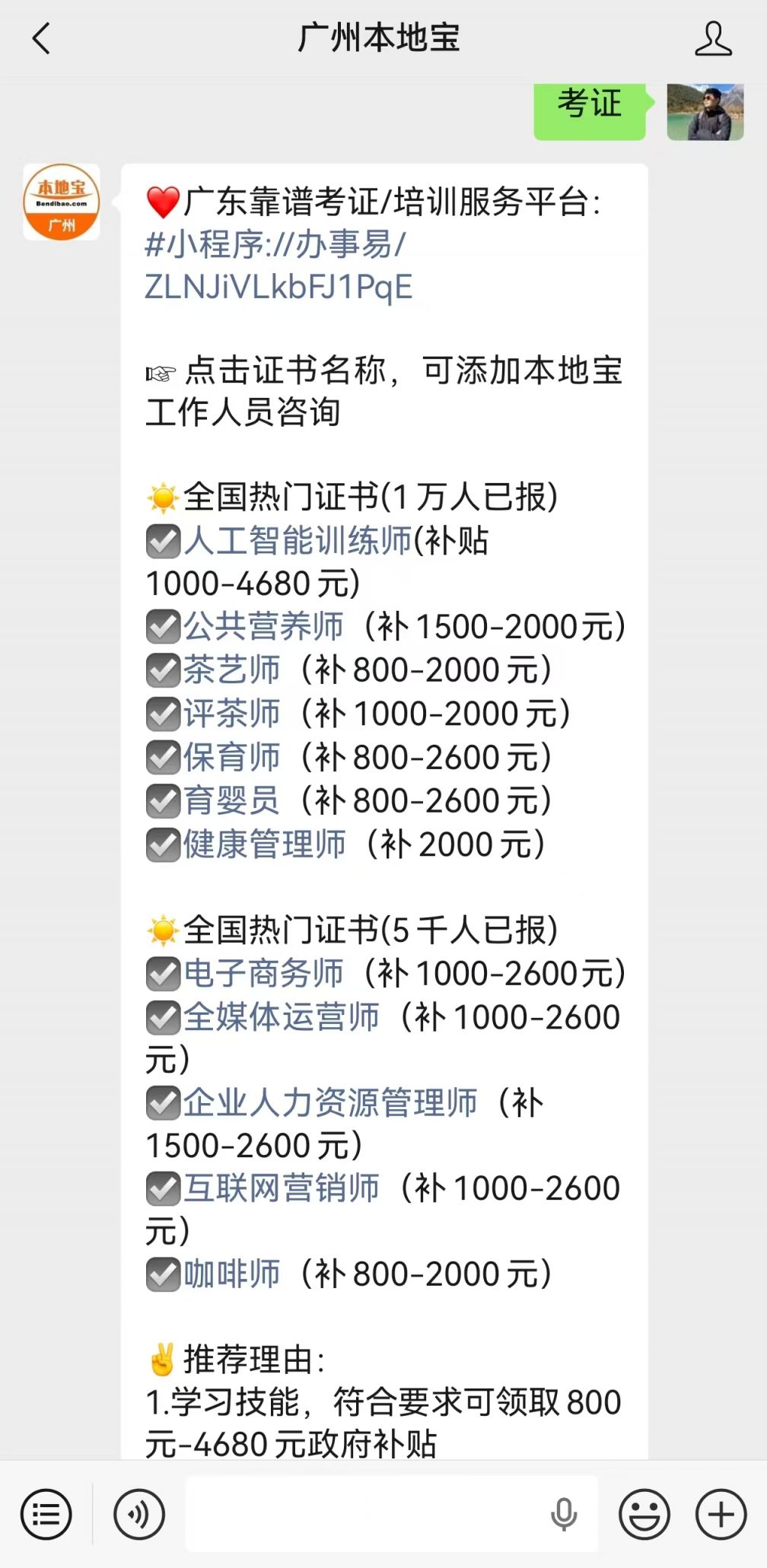Open the emoji picker icon
This screenshot has width=767, height=1568.
click(x=644, y=1514)
